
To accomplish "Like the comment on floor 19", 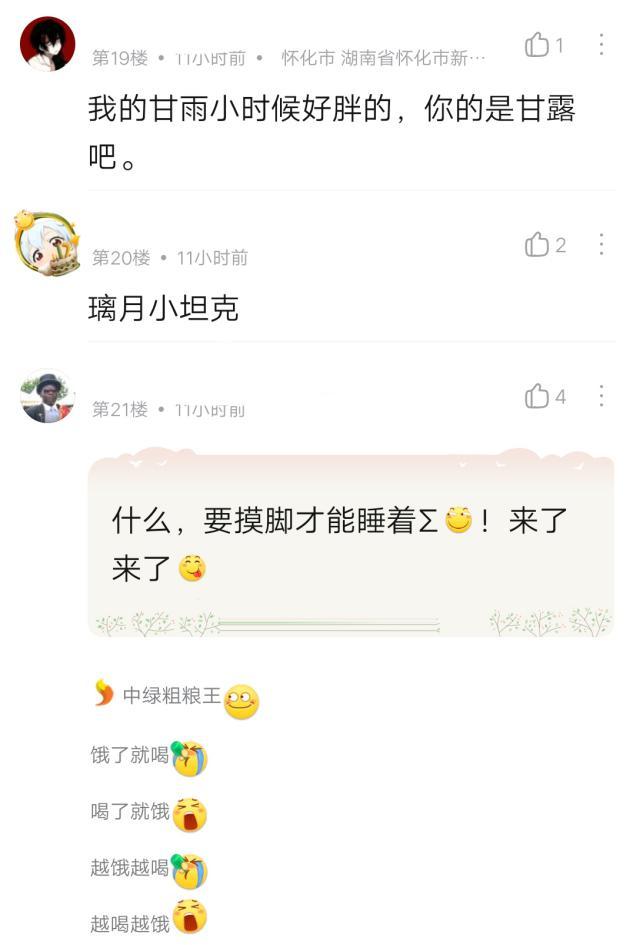I will pos(538,45).
